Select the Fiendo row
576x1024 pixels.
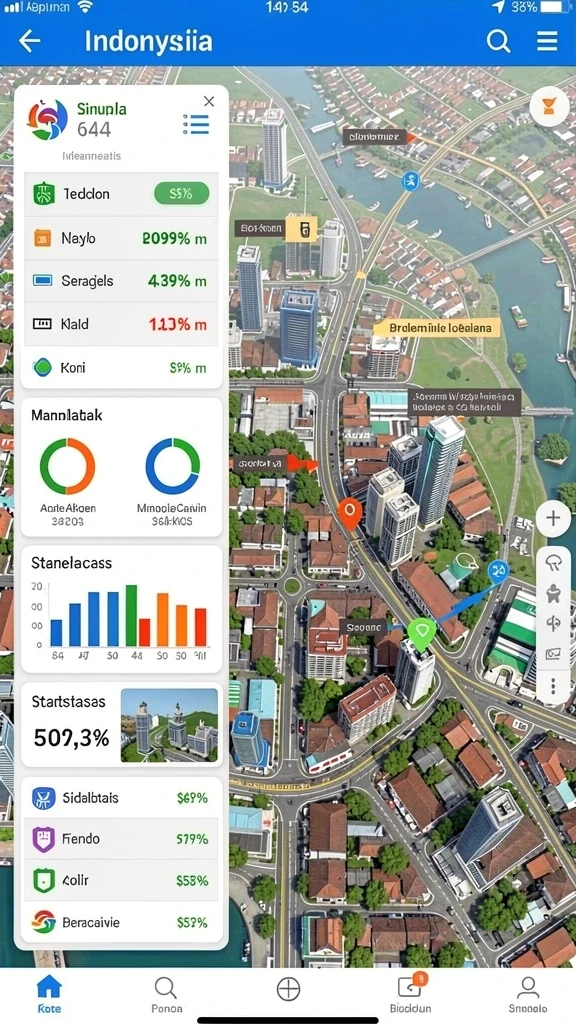click(x=121, y=839)
